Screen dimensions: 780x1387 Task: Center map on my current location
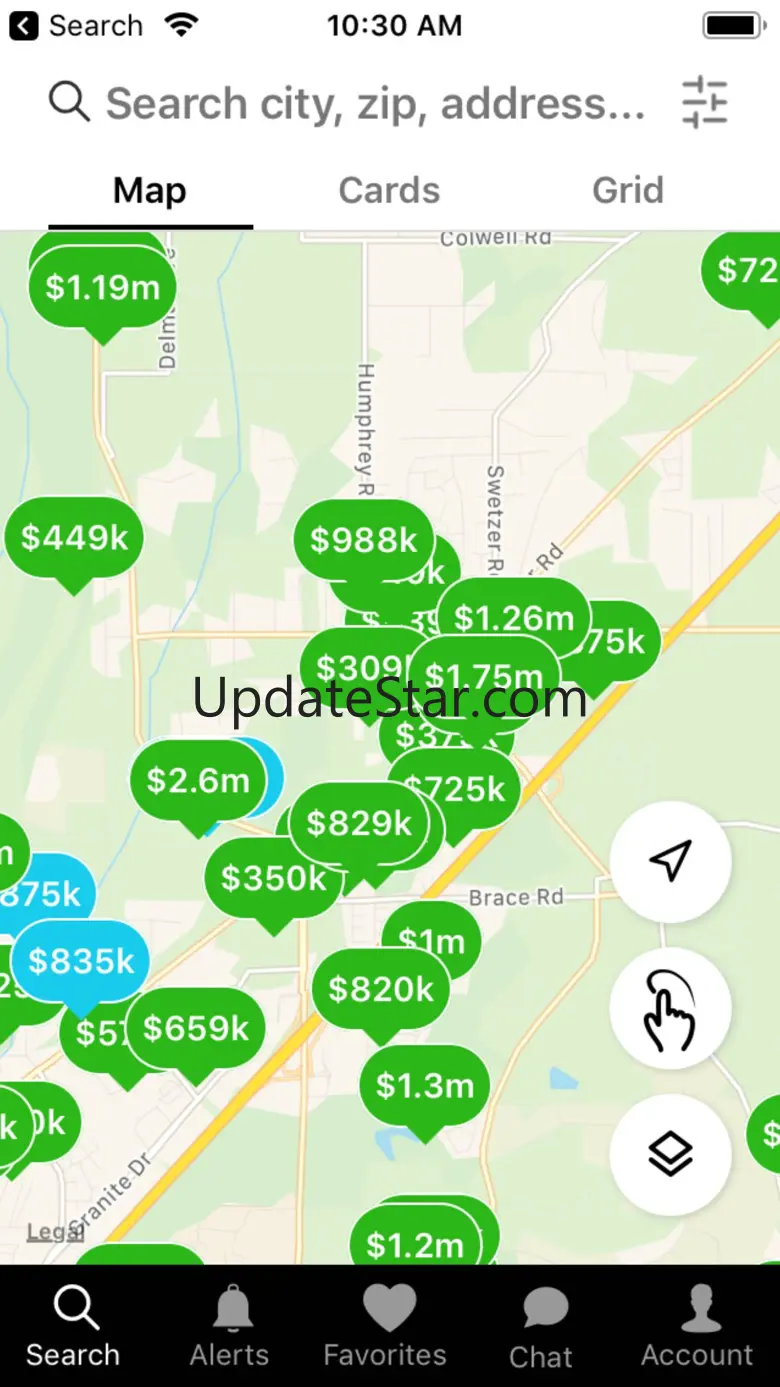(670, 861)
